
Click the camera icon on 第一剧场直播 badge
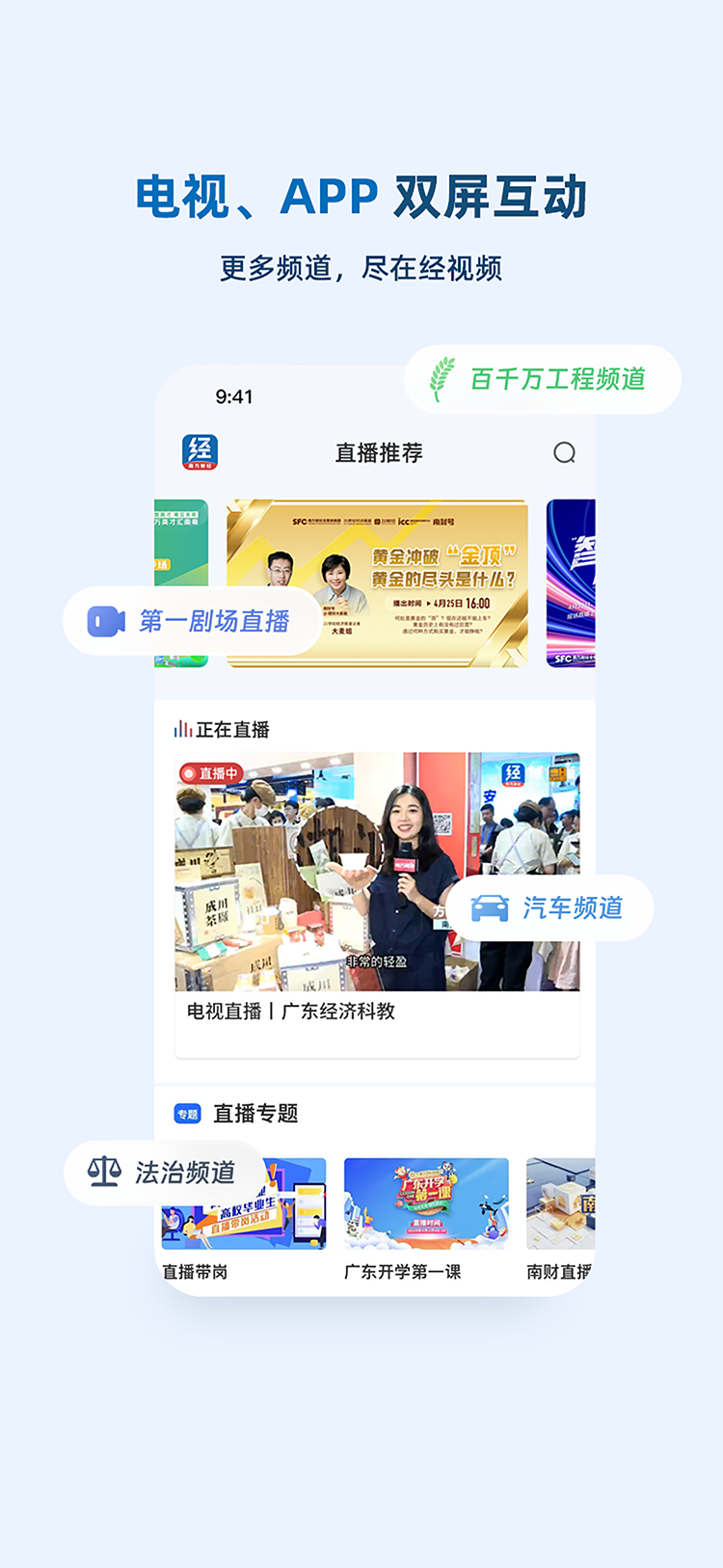(x=106, y=620)
